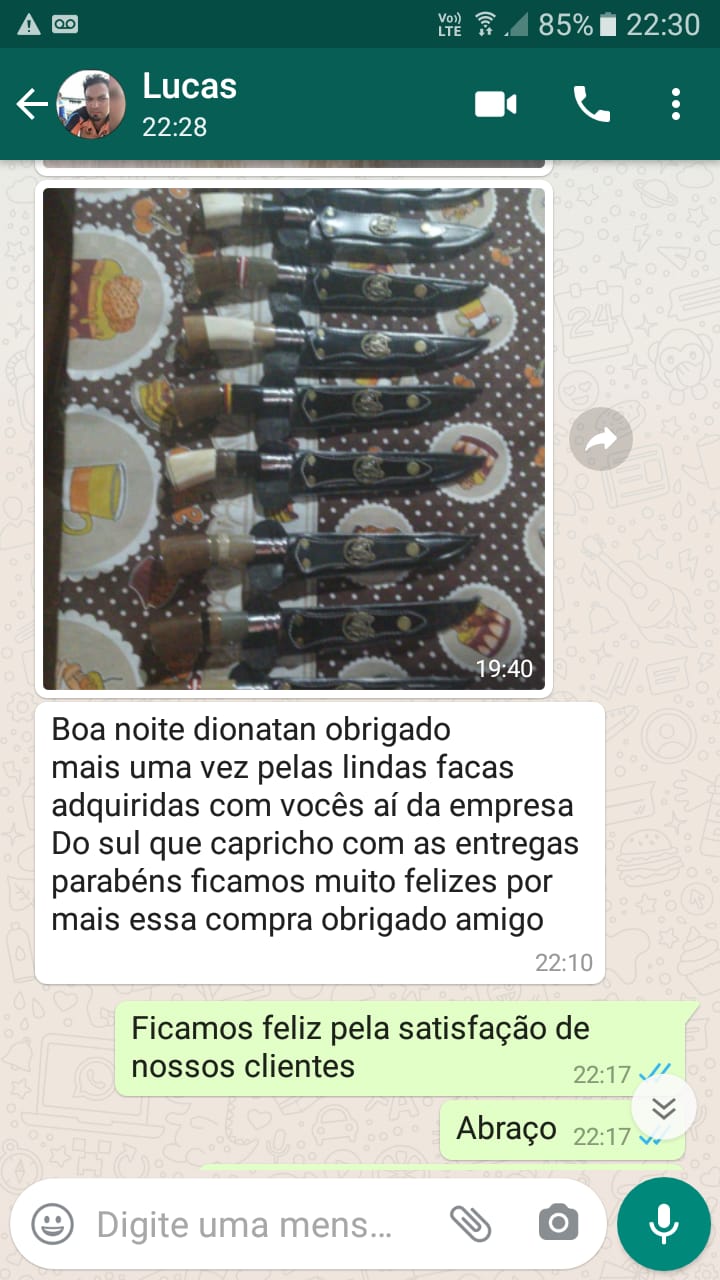Attach a file with the paperclip
The width and height of the screenshot is (720, 1280).
(x=469, y=1223)
